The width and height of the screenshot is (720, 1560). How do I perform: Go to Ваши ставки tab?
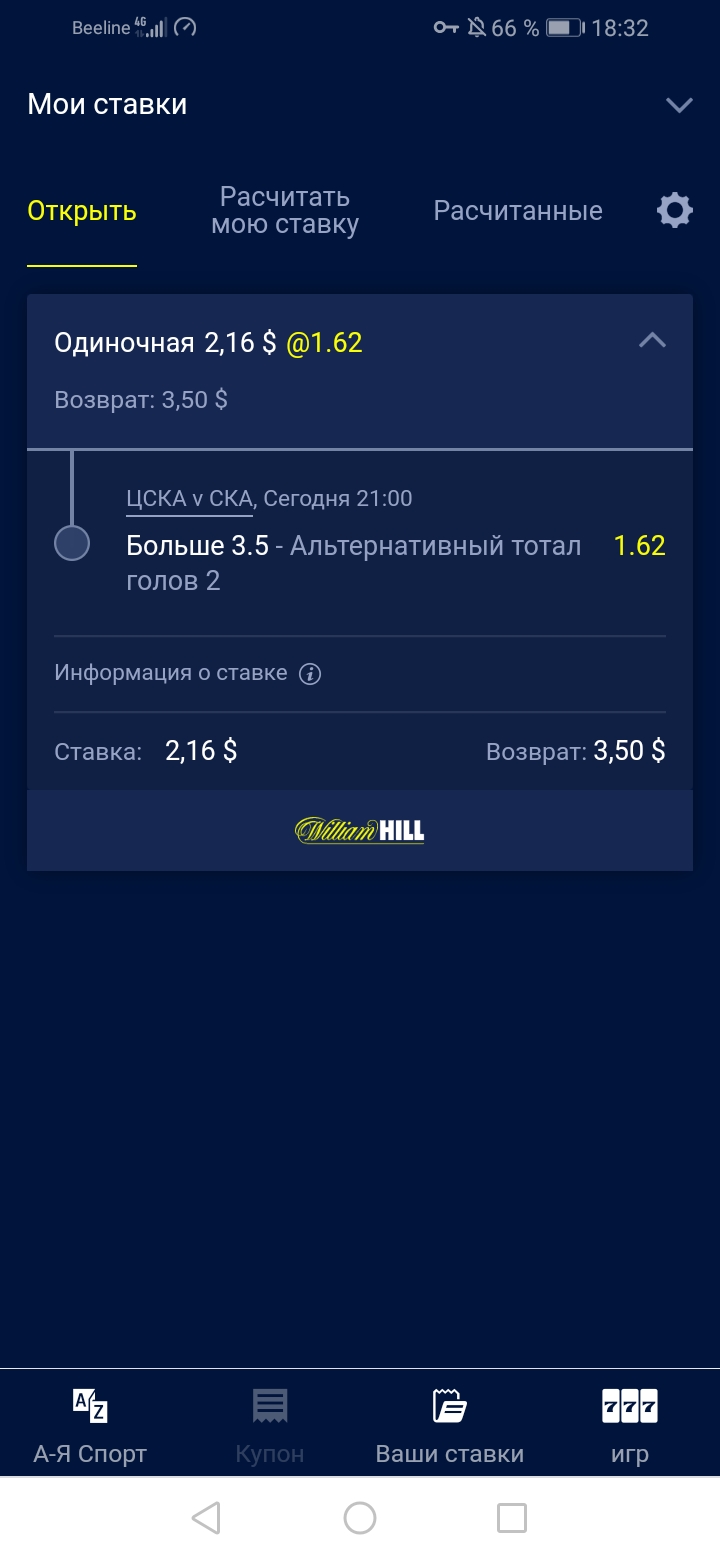(450, 1425)
